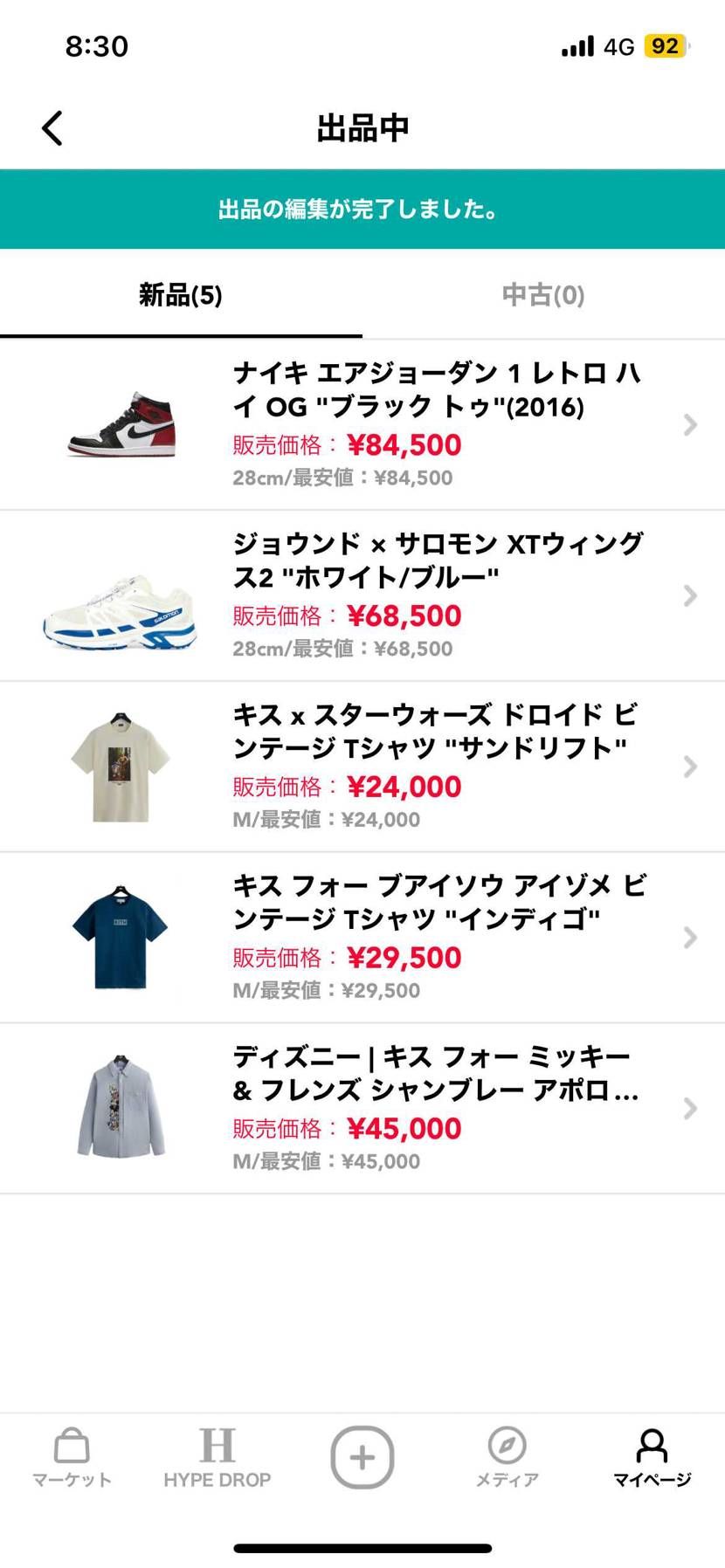Screen dimensions: 725x1568
Task: Expand the Salomon XT-Wings listing chevron
Action: click(x=689, y=595)
